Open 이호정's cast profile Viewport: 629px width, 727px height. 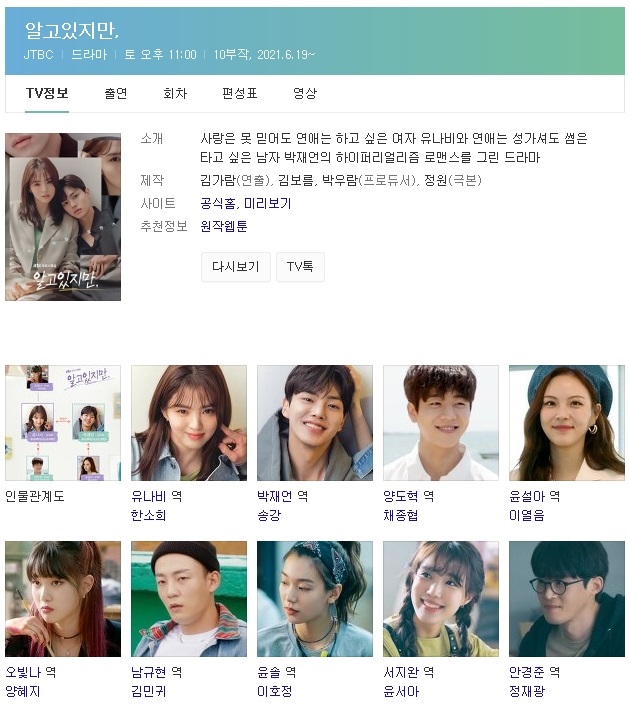click(315, 599)
